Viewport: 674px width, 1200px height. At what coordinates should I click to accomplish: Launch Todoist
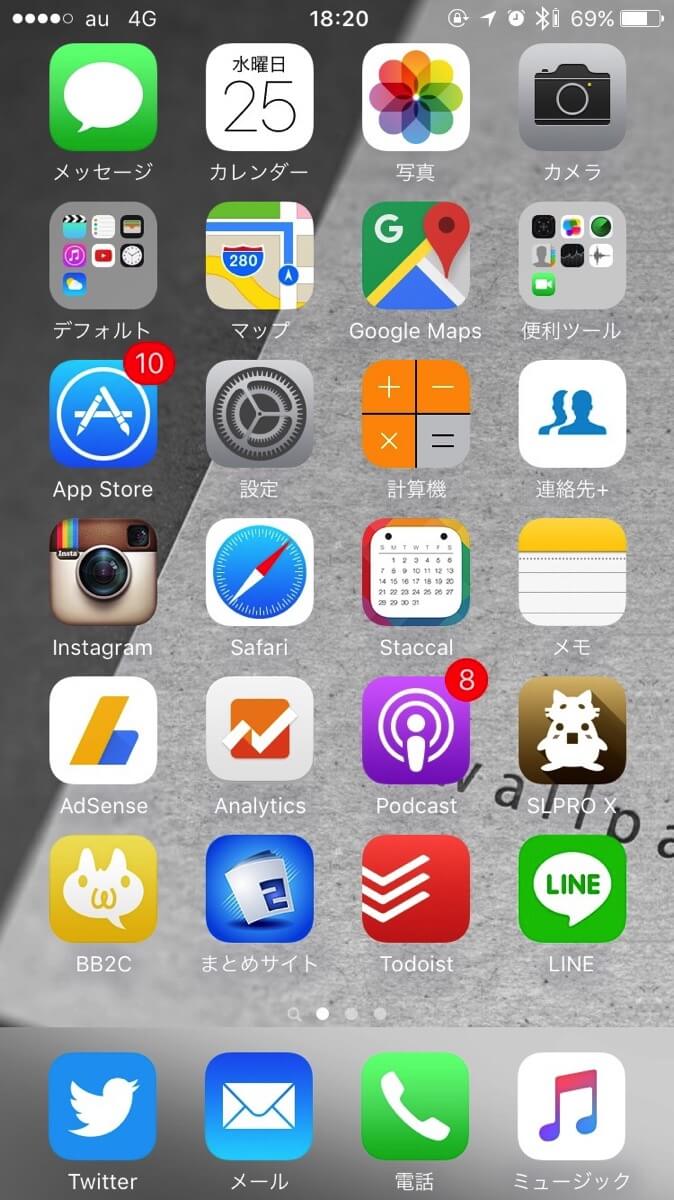tap(415, 889)
